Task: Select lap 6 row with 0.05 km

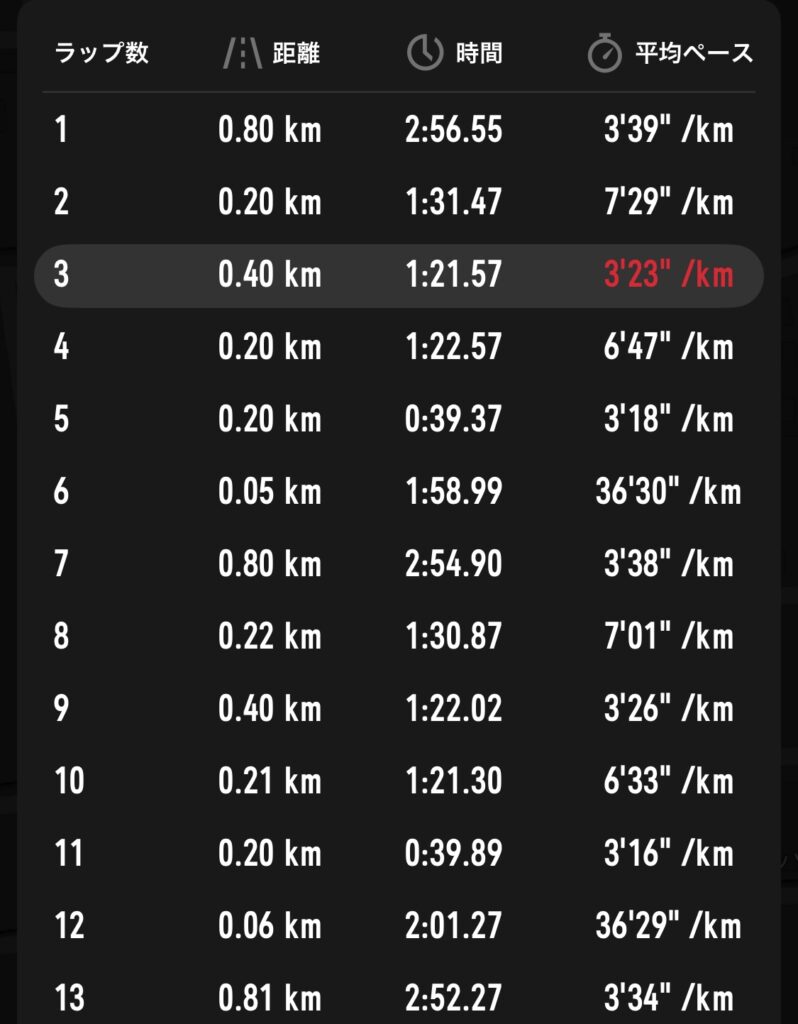Action: pos(398,492)
